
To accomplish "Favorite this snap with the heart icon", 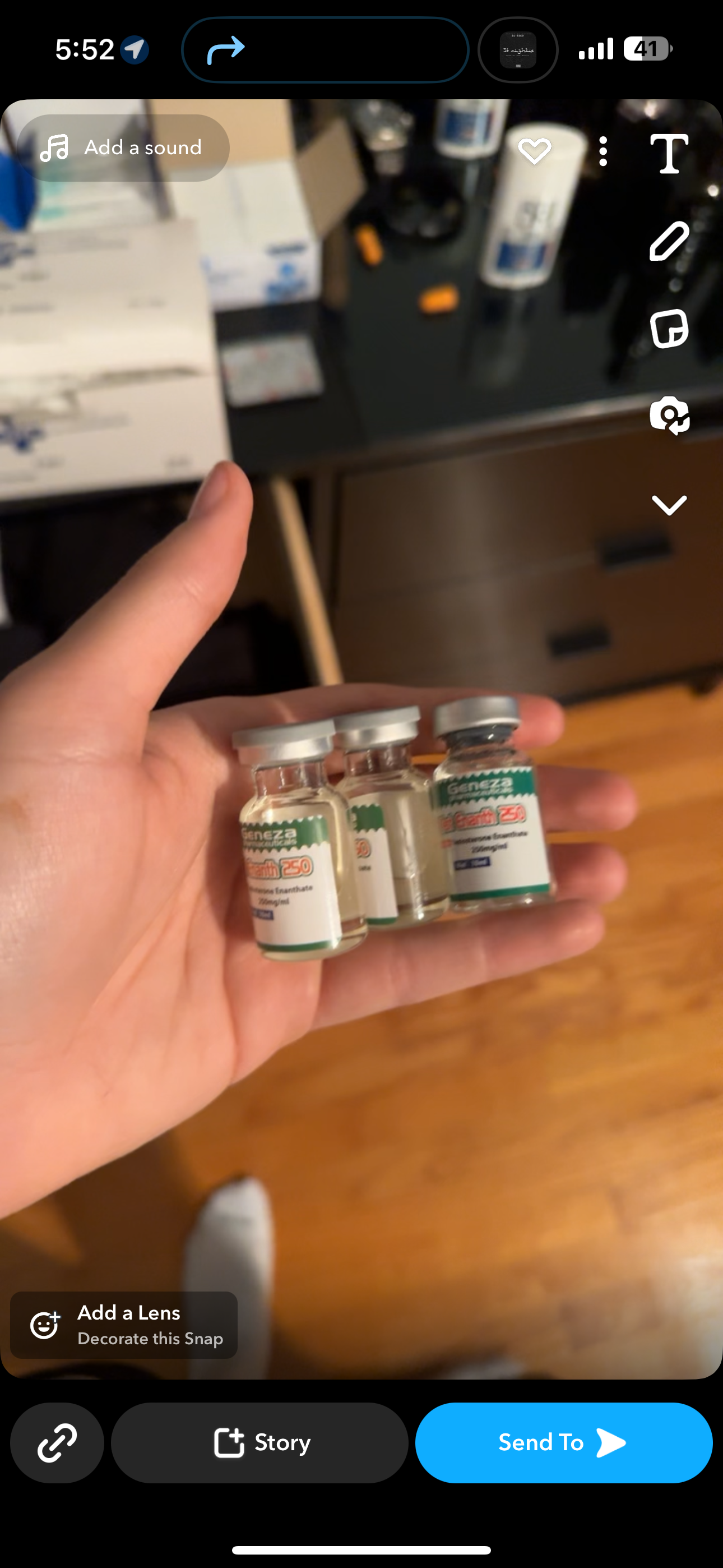I will coord(534,151).
